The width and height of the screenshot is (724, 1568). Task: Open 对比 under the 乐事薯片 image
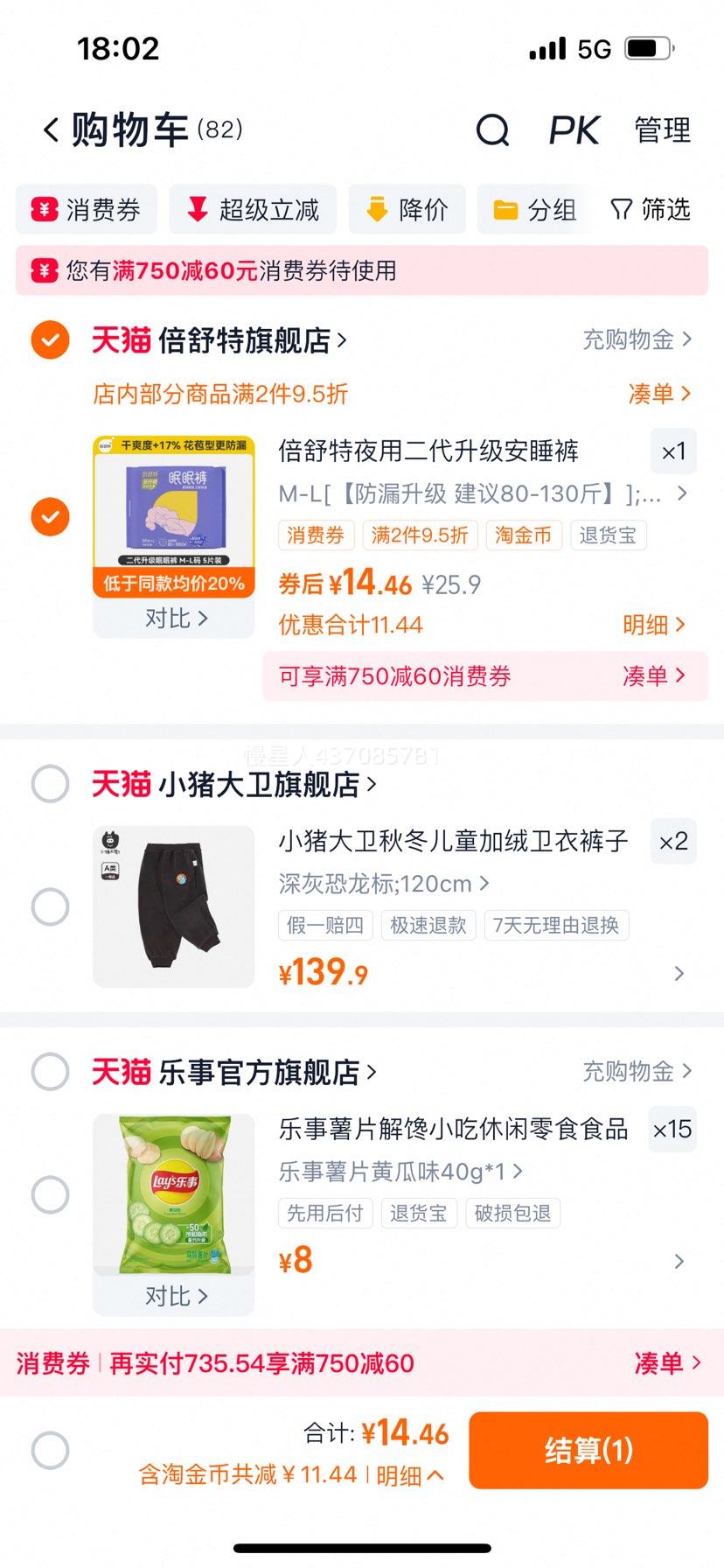tap(174, 1296)
